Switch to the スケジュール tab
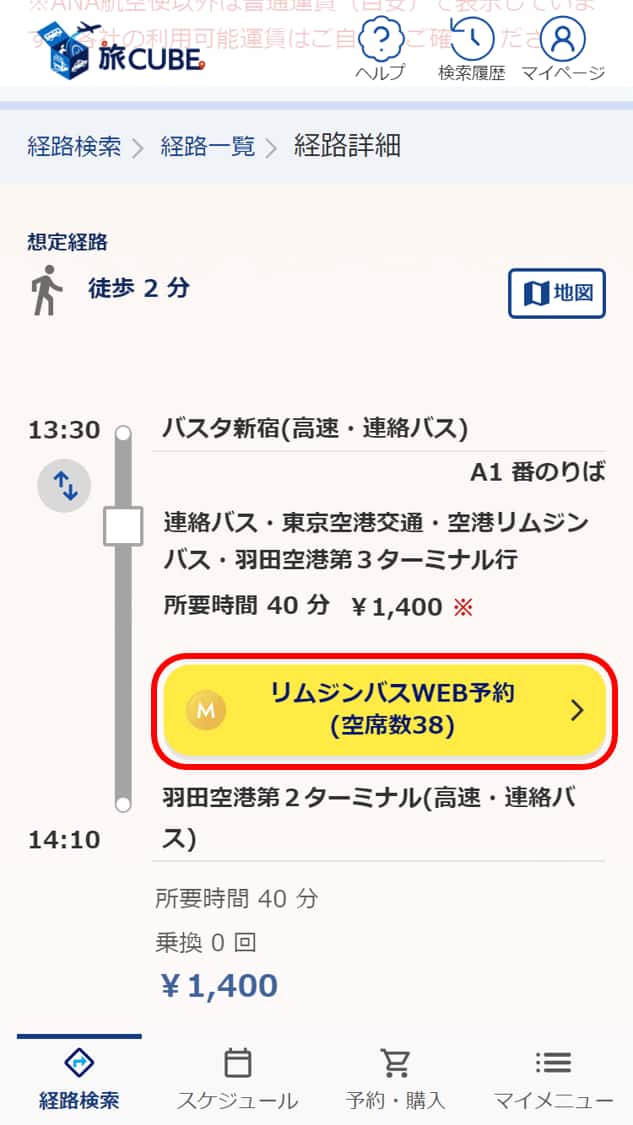Image resolution: width=633 pixels, height=1125 pixels. pos(237,1080)
